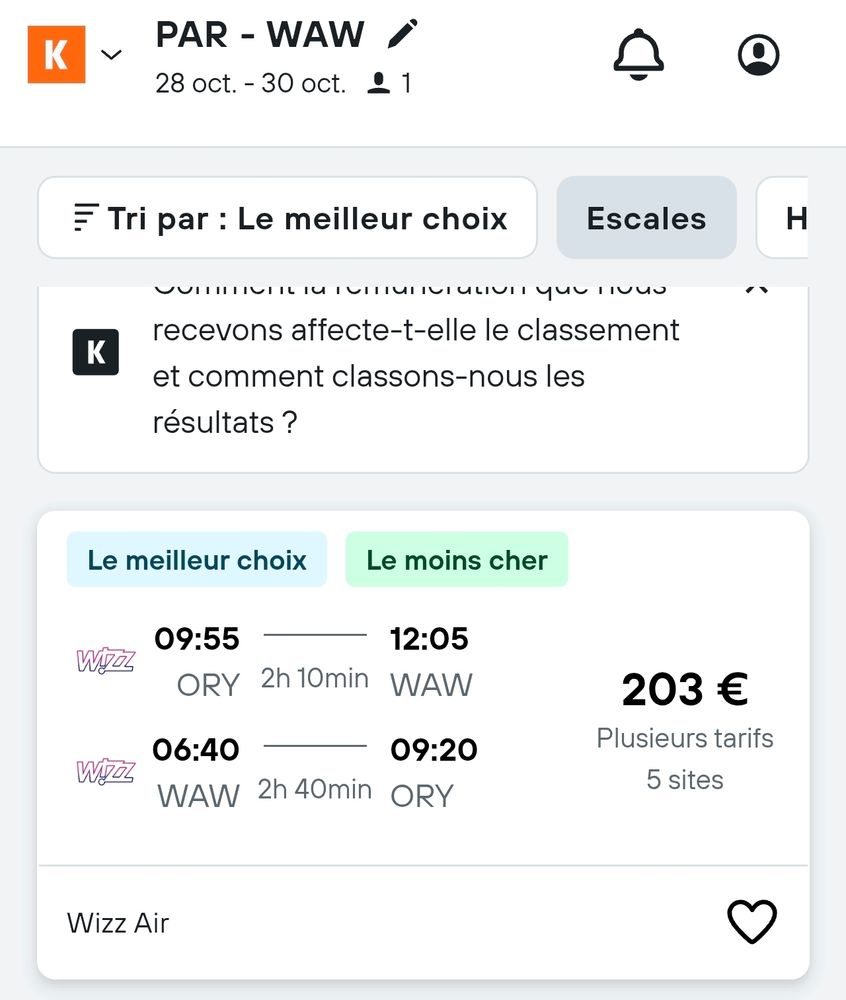Click the Wizz Air logo on the outbound flight
The image size is (846, 1000).
(x=105, y=661)
